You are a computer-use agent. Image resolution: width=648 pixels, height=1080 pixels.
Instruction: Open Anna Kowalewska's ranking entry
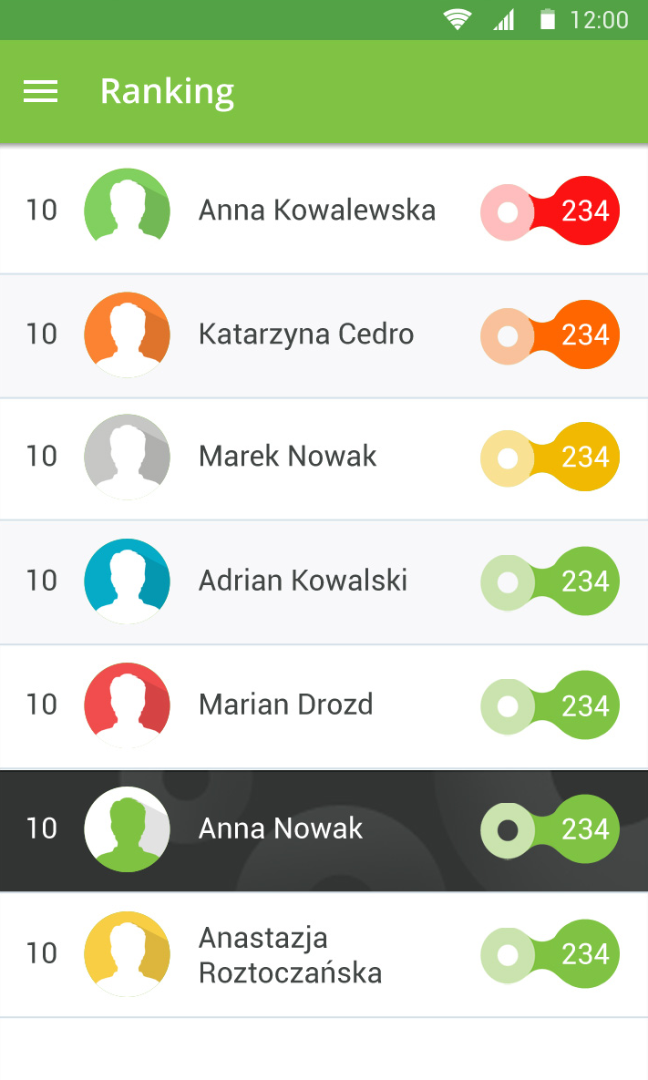tap(316, 210)
